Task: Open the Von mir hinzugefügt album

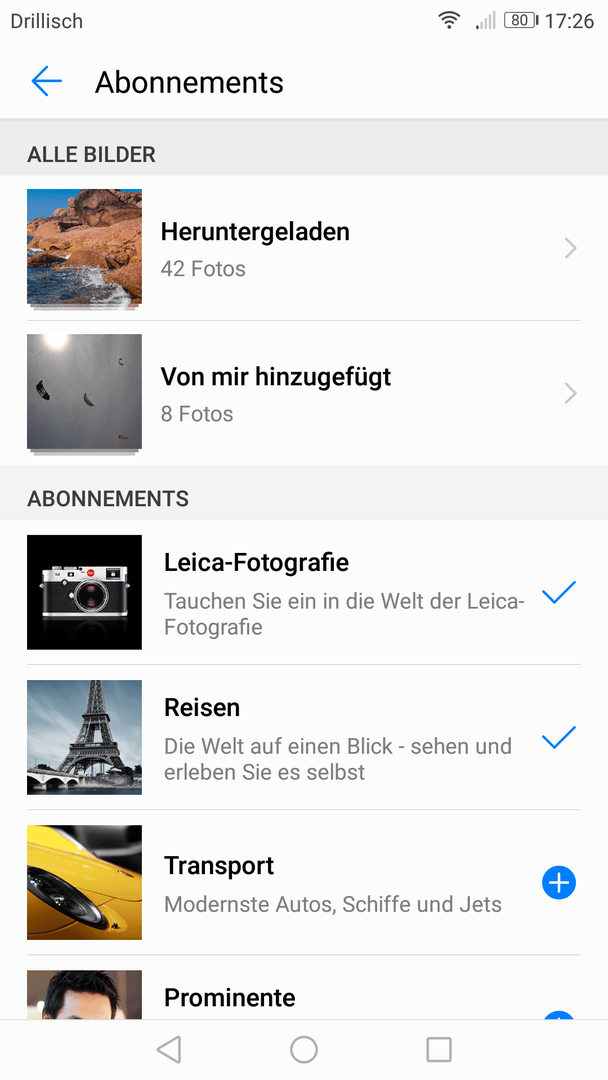Action: [304, 393]
